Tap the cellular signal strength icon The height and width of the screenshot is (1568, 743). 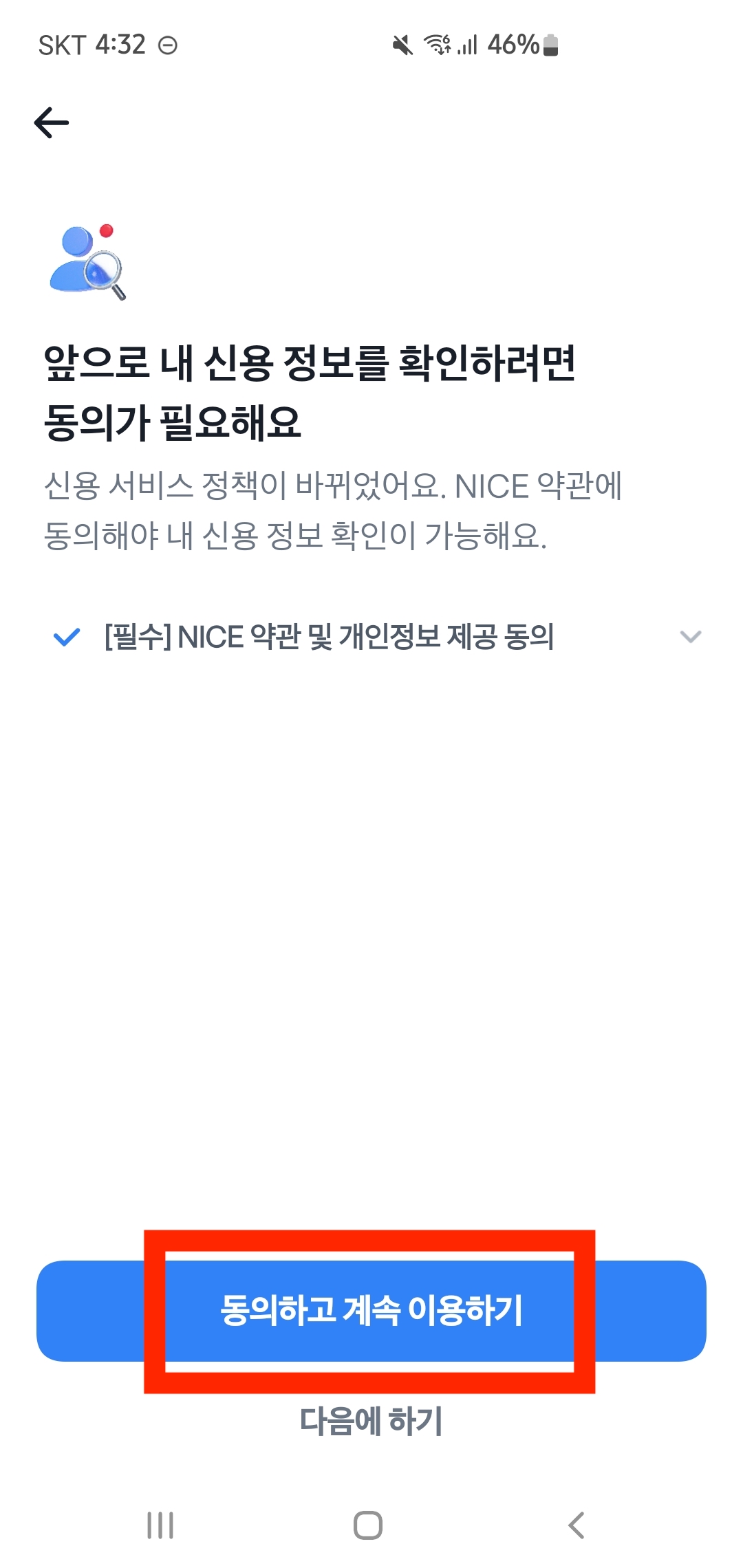(x=469, y=44)
